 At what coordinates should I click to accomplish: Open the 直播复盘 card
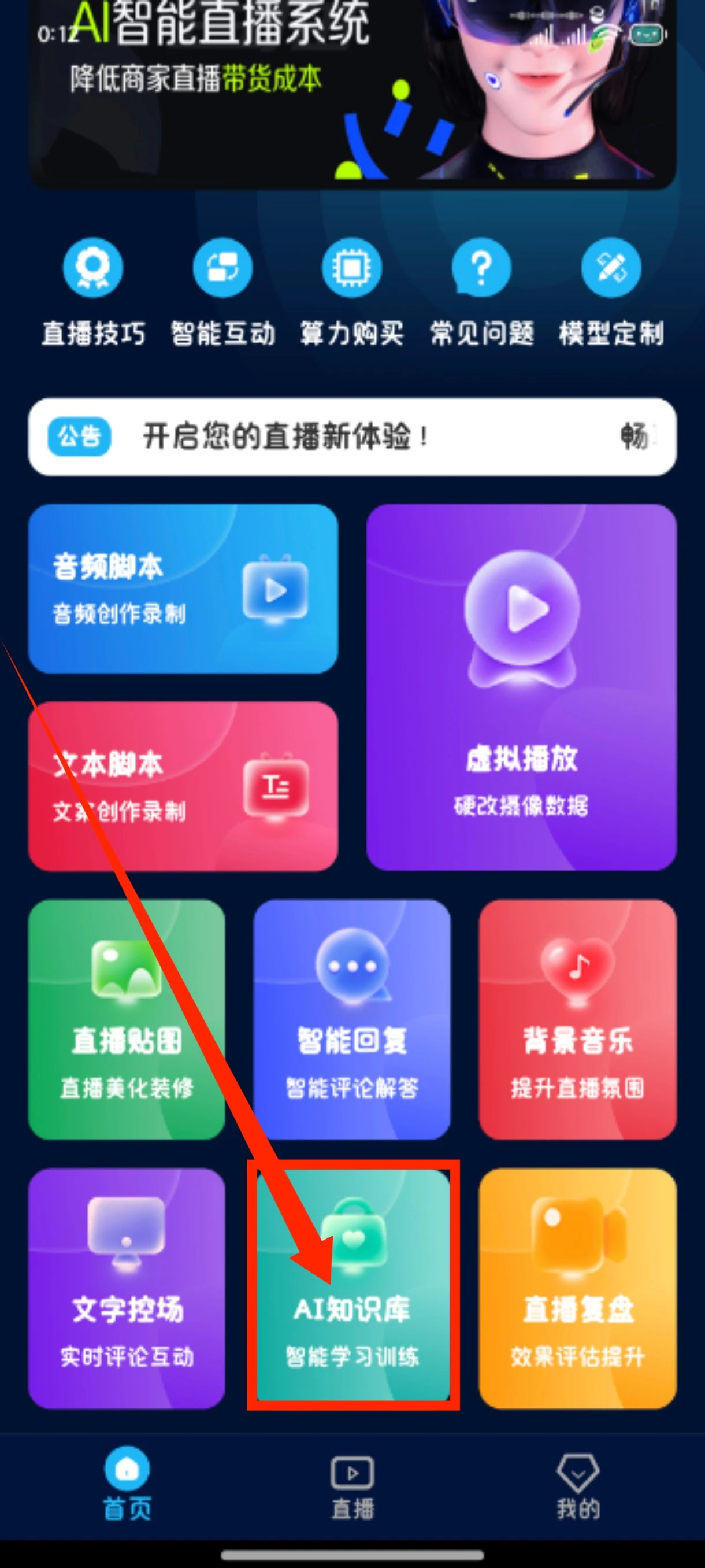pyautogui.click(x=577, y=1288)
